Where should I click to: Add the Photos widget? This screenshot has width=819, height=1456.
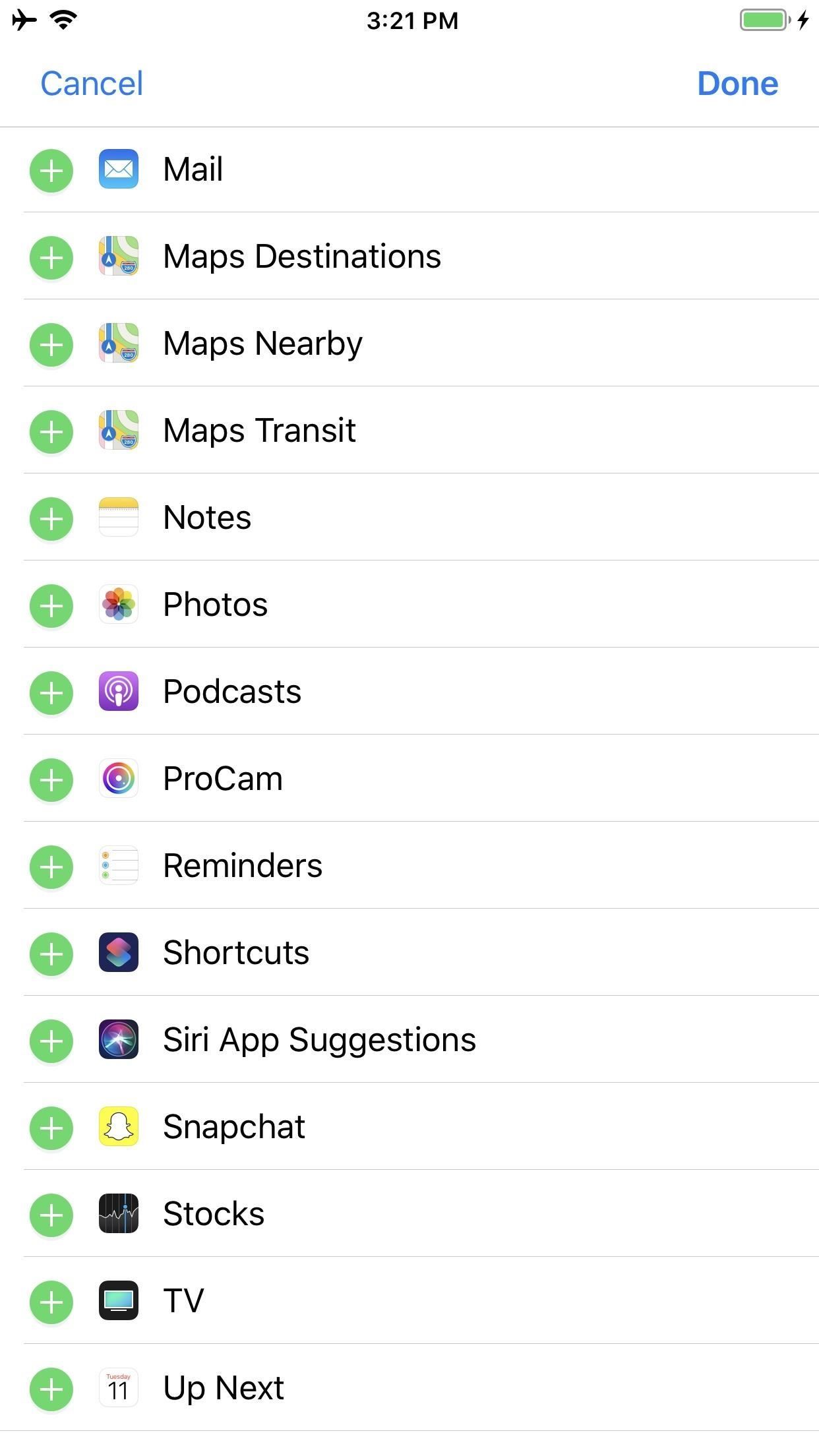(x=51, y=606)
